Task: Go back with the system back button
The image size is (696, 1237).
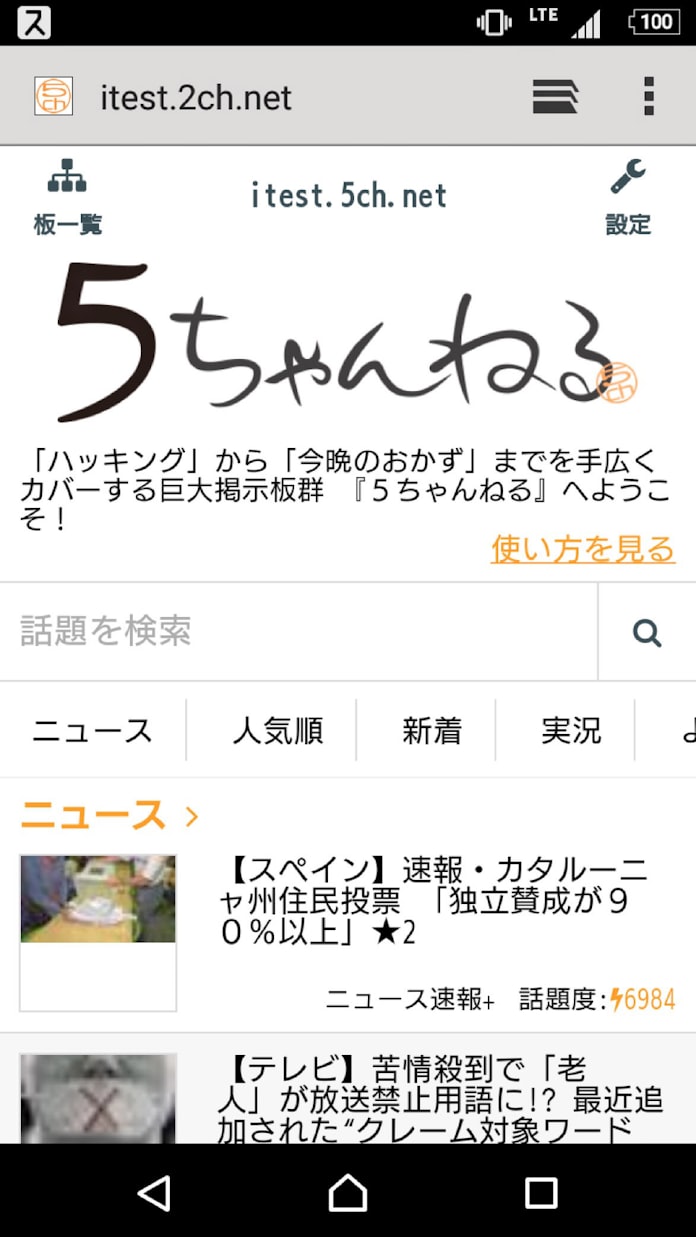Action: pos(154,1192)
